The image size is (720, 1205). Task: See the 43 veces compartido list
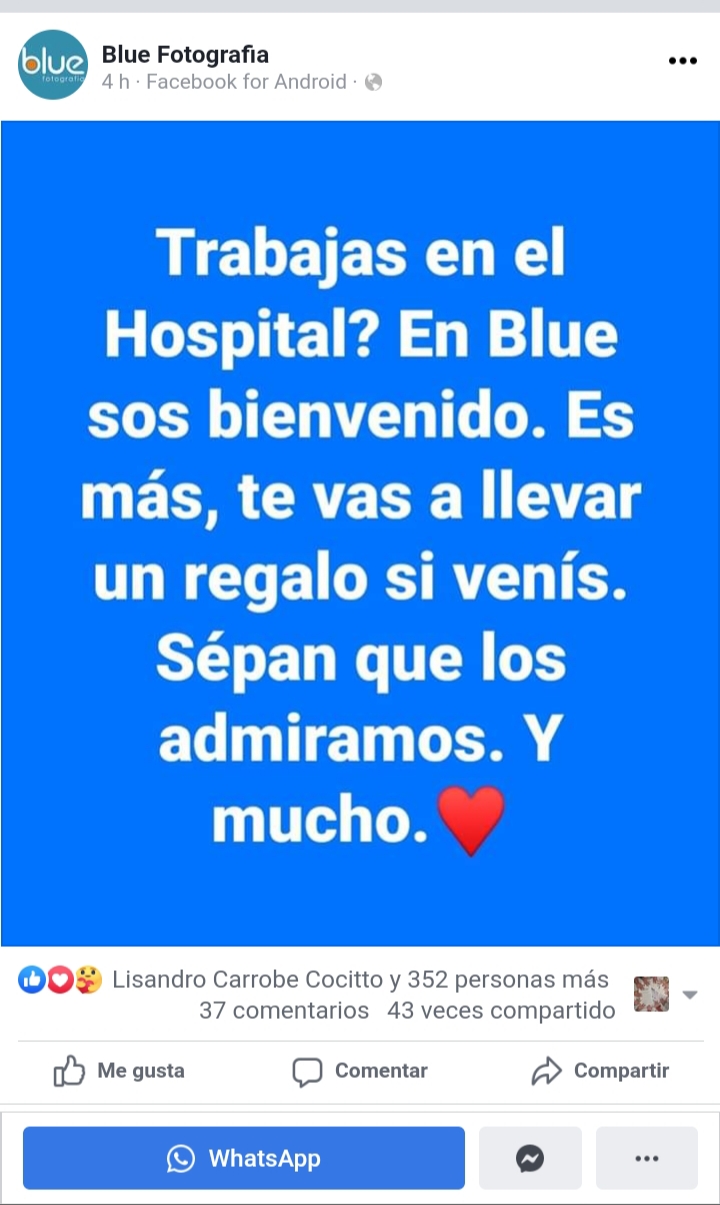tap(501, 1011)
